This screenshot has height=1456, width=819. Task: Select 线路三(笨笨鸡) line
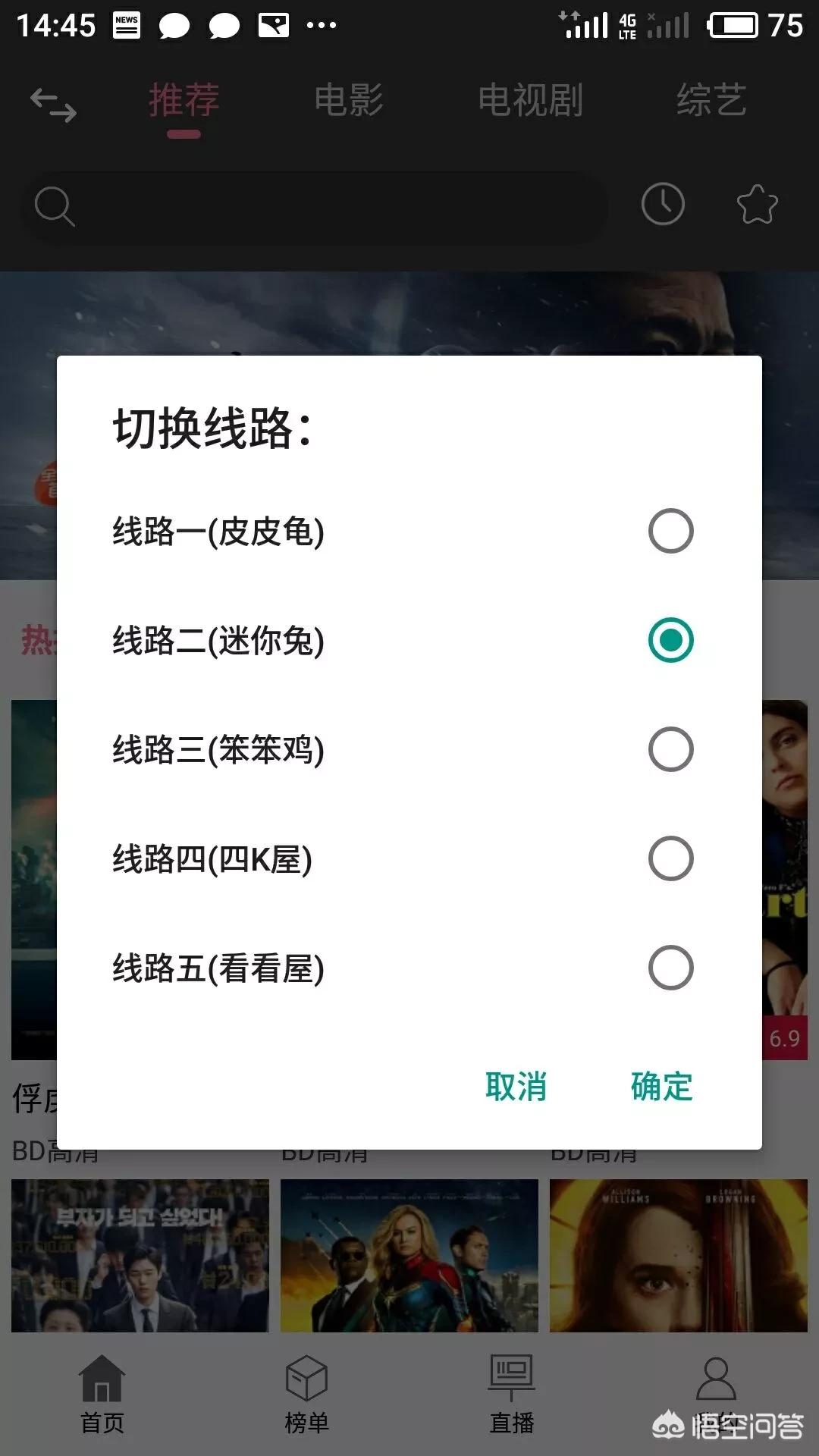[670, 749]
